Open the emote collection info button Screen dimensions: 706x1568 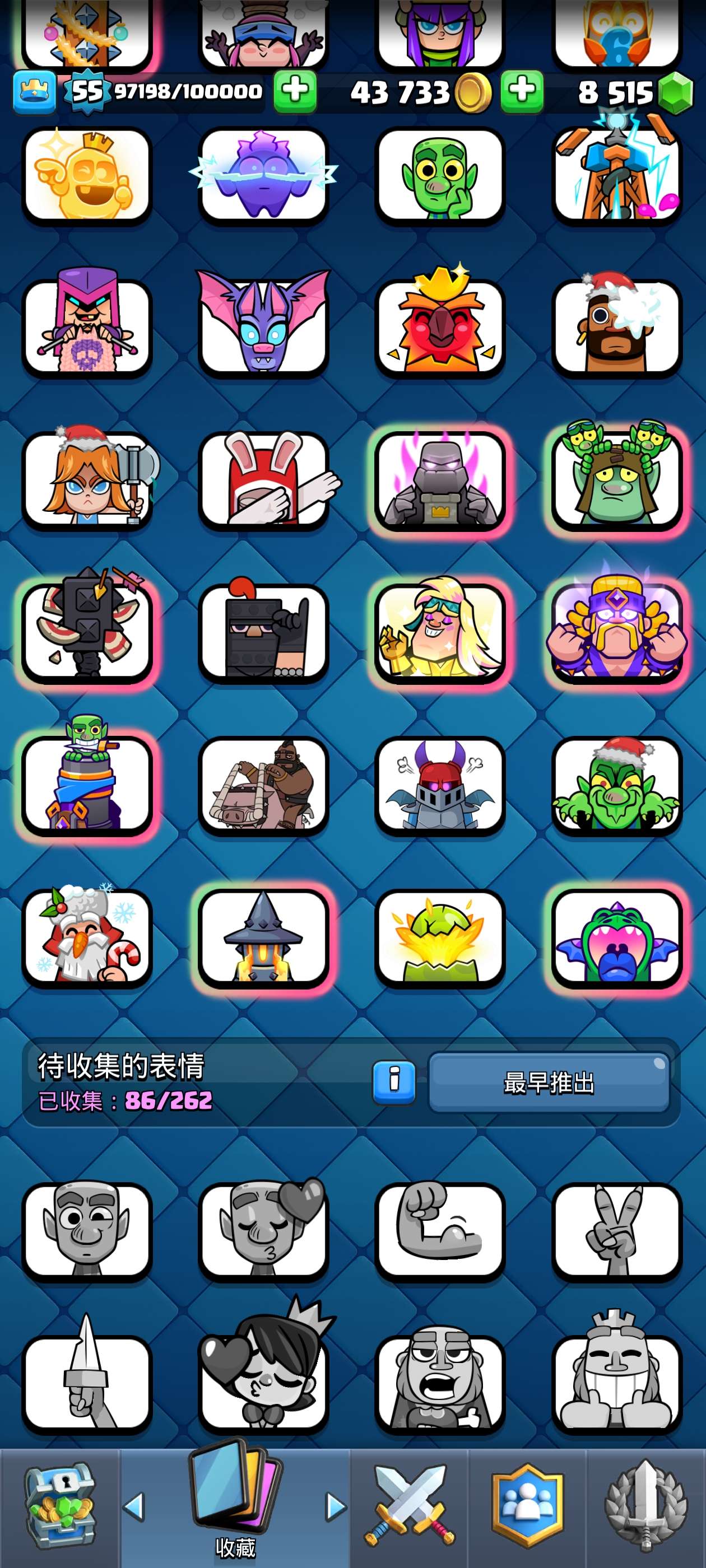(x=393, y=1083)
